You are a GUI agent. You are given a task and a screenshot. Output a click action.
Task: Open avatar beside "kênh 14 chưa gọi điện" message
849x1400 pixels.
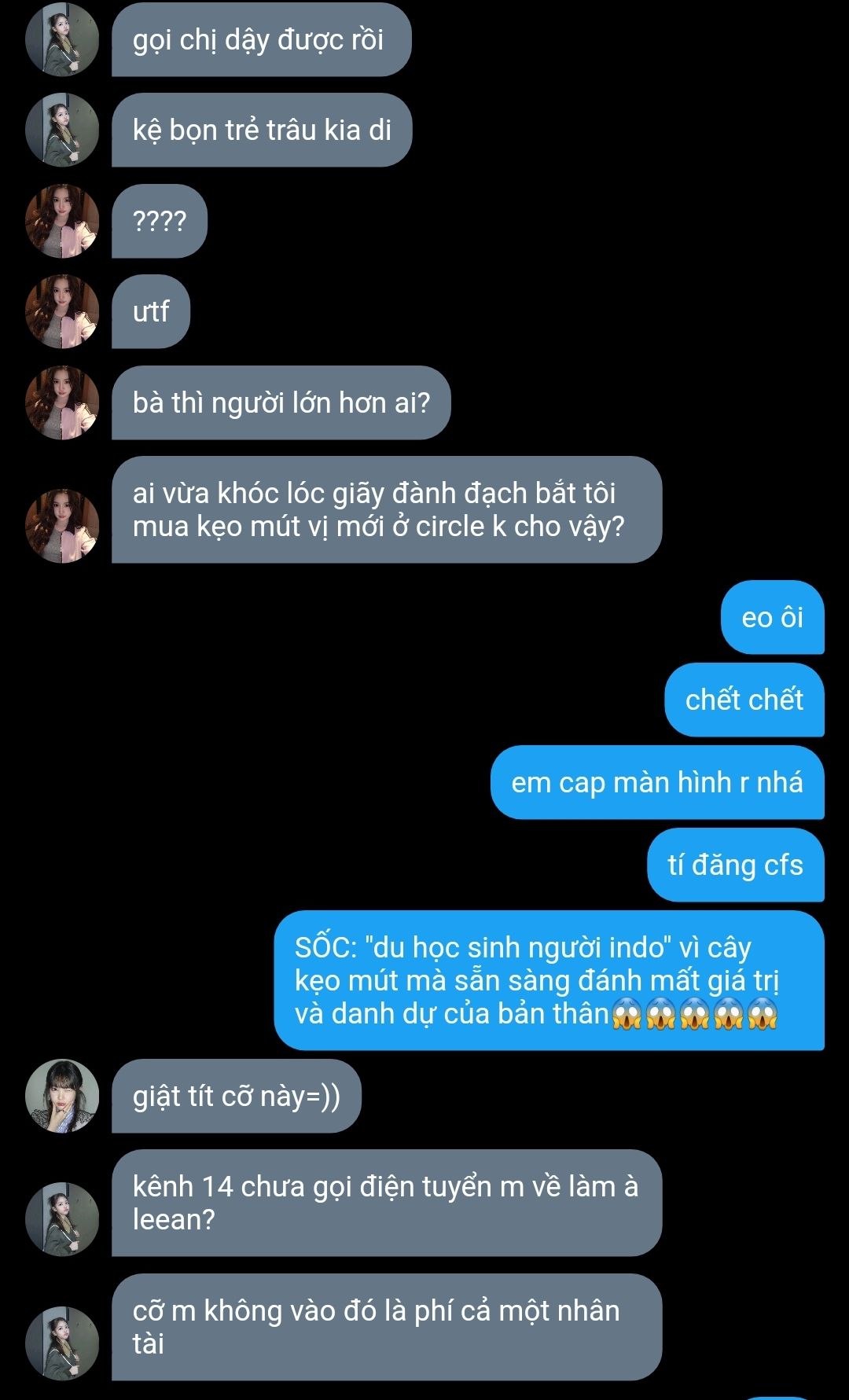(x=62, y=1219)
